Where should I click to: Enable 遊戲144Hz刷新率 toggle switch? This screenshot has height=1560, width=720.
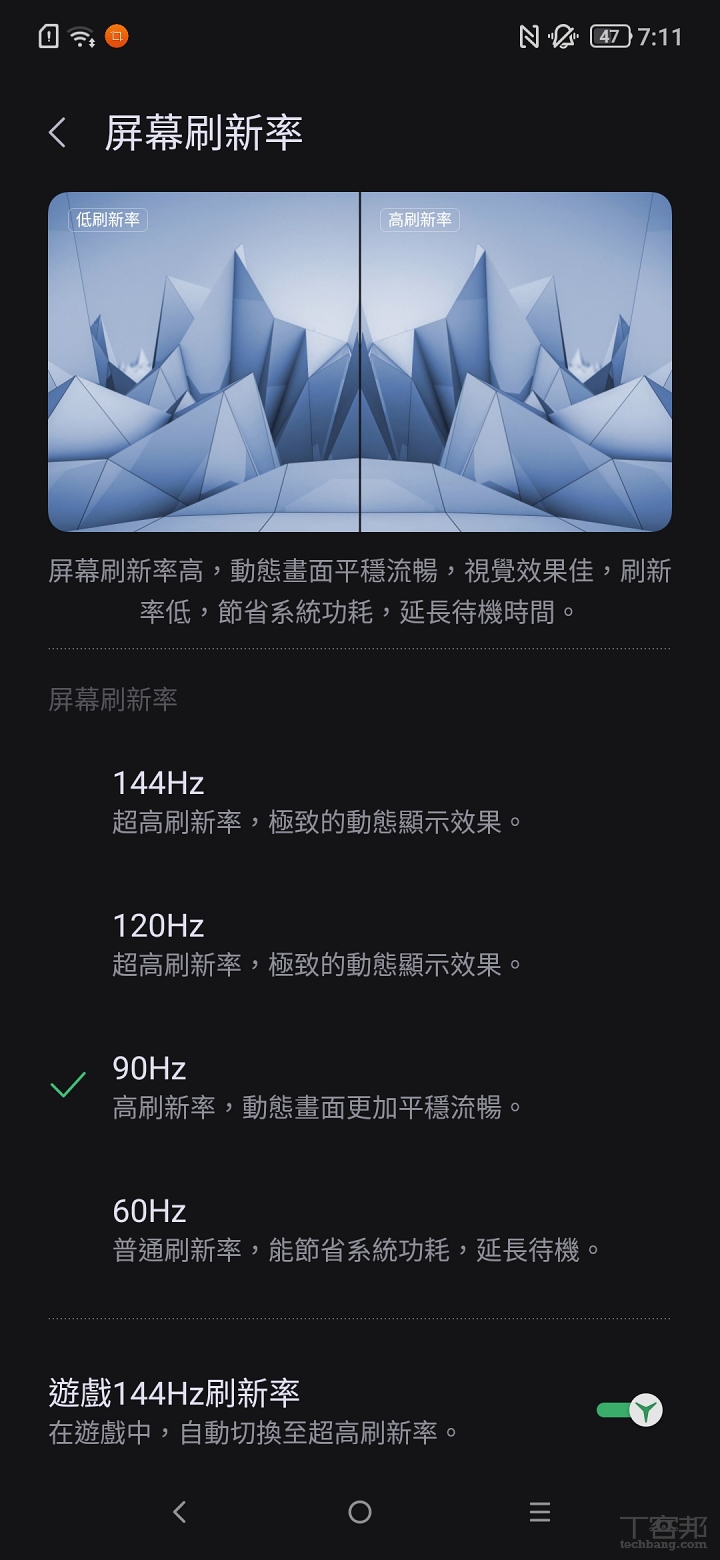coord(626,1406)
